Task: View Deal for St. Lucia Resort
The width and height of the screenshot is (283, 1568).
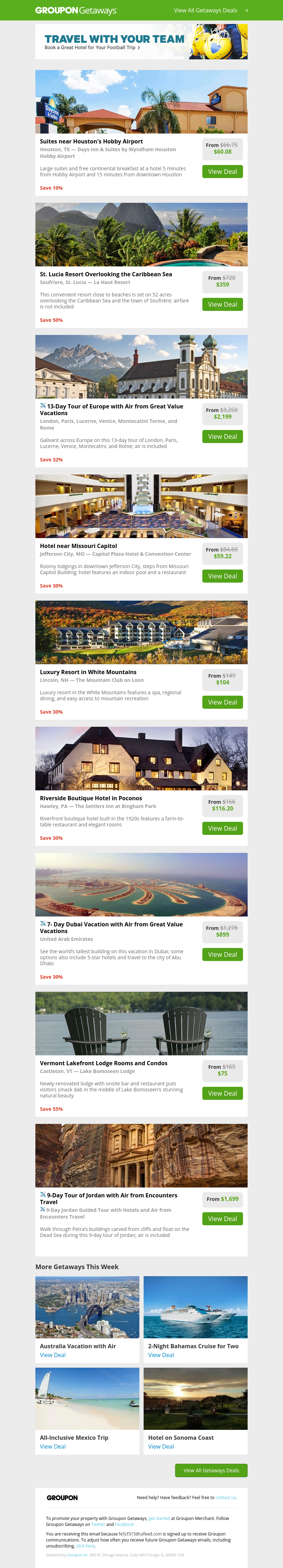Action: (222, 304)
